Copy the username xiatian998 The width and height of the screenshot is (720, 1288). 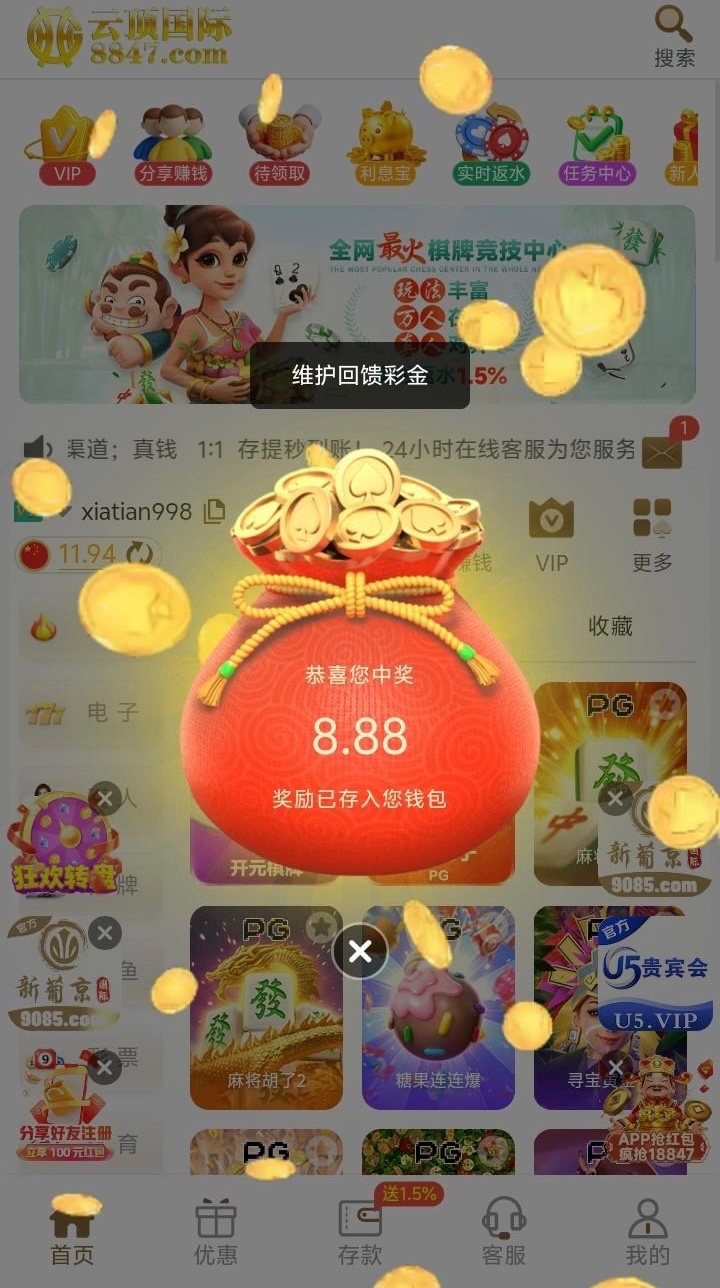[214, 512]
